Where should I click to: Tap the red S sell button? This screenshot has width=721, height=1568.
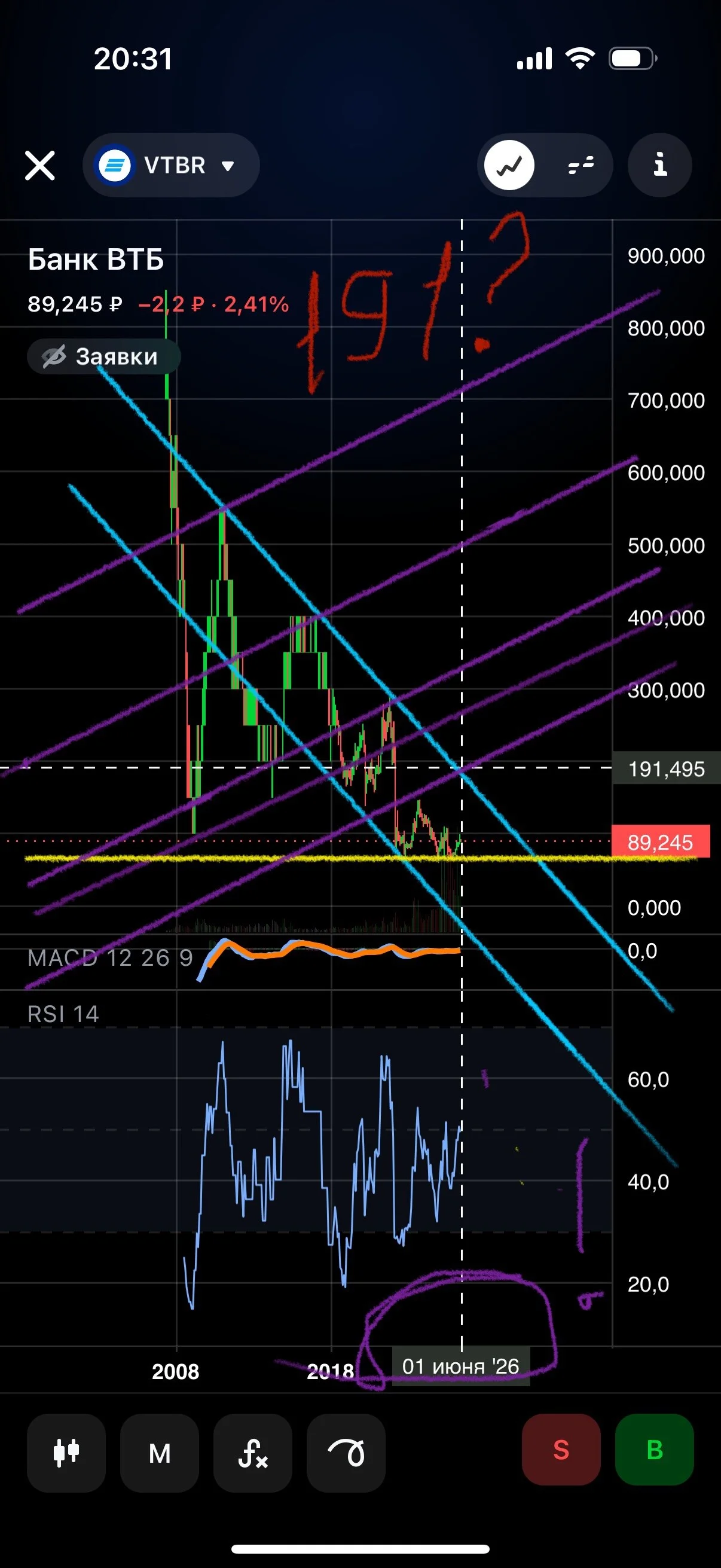[561, 1450]
